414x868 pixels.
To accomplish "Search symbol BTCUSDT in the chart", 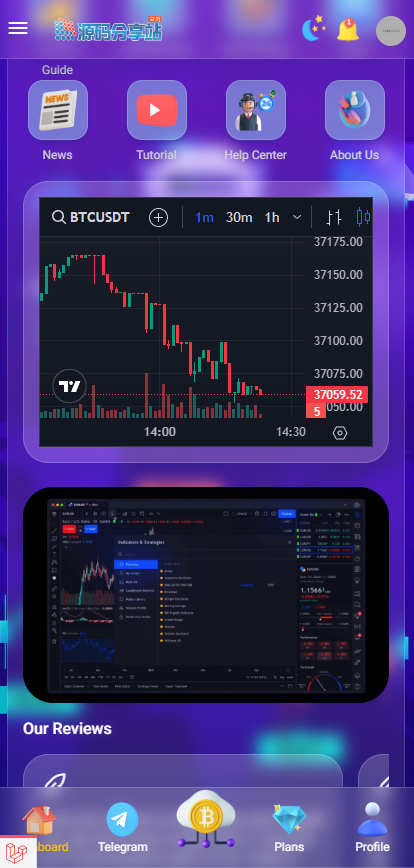I will 90,217.
